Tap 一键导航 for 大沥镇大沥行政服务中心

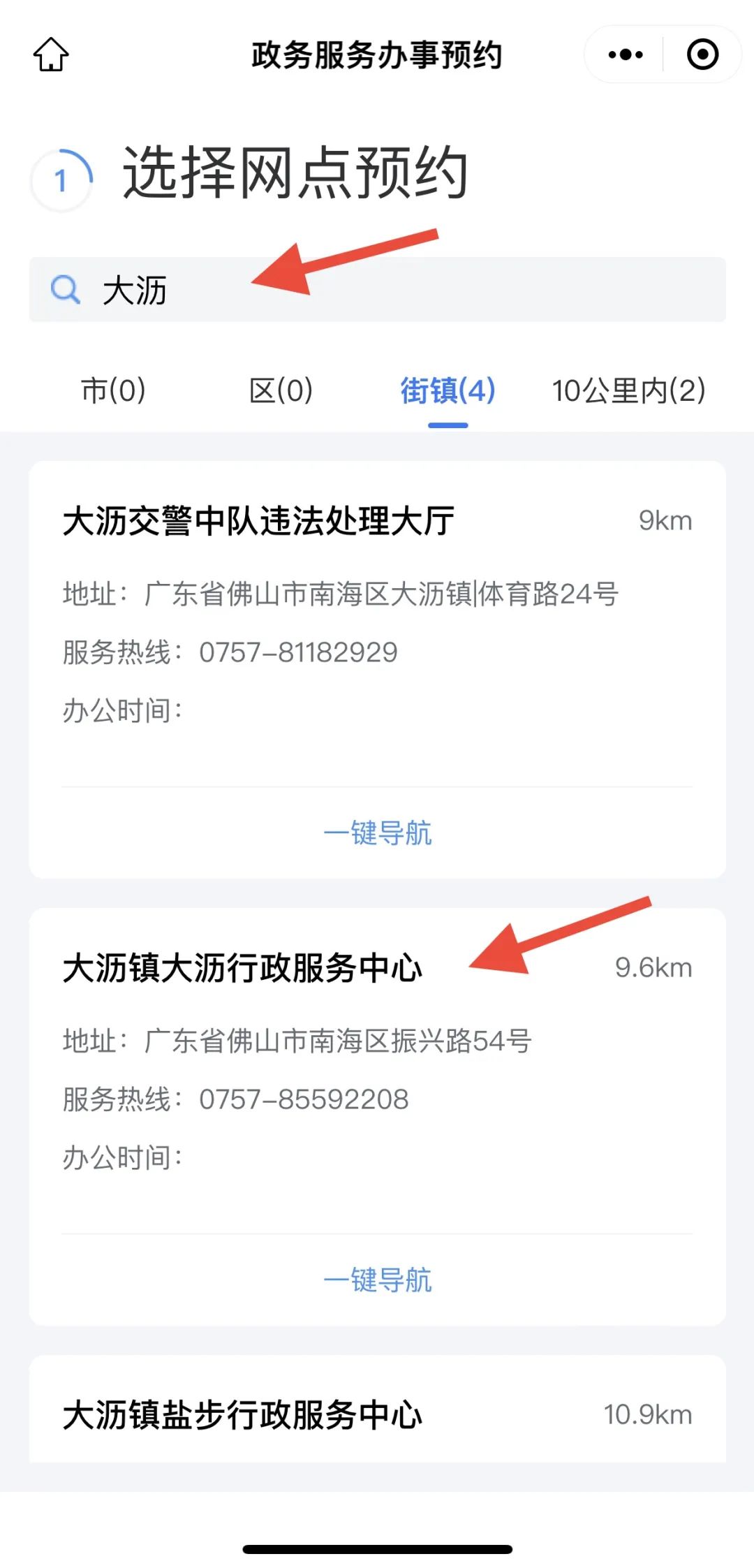[378, 1280]
